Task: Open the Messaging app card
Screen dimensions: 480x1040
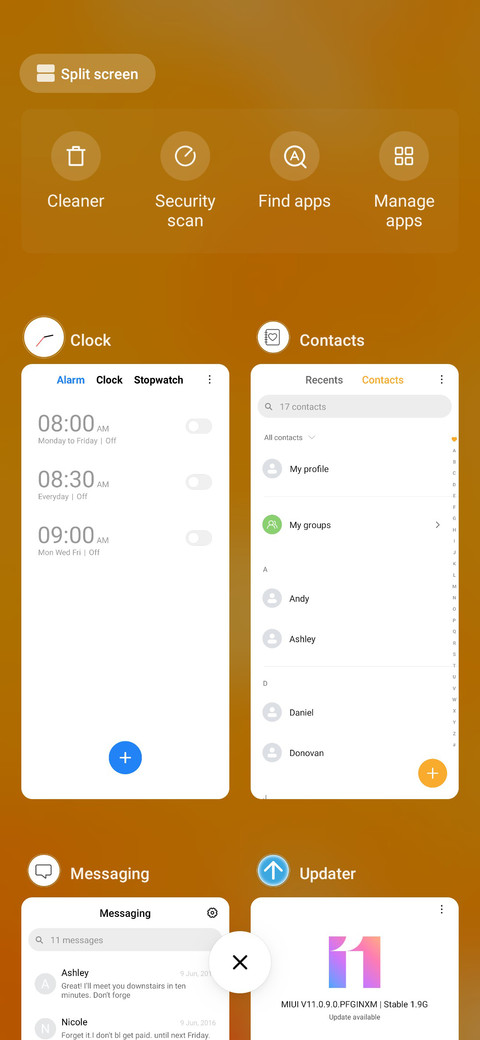Action: pos(125,968)
